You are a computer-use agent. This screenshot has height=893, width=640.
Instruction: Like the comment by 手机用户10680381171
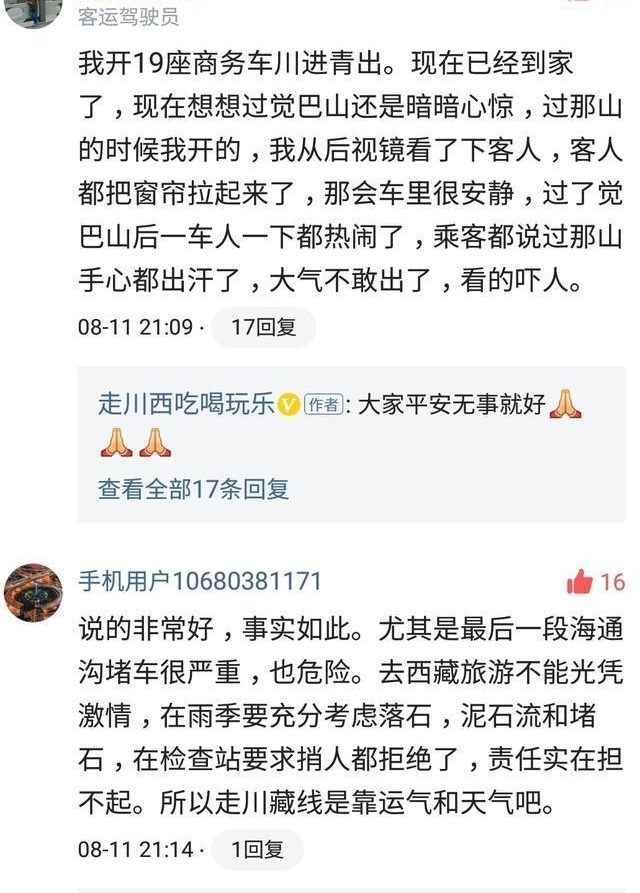point(581,581)
